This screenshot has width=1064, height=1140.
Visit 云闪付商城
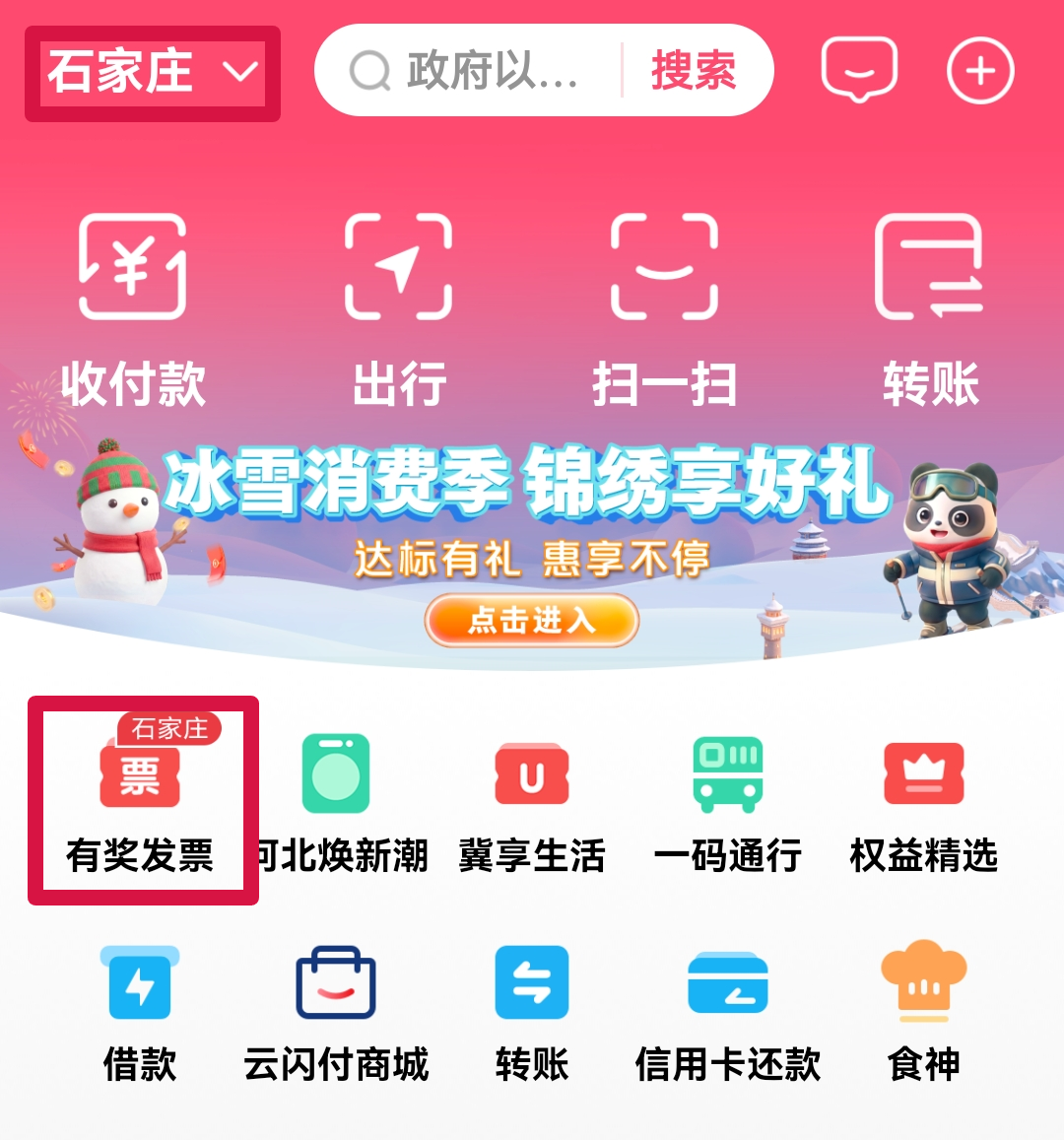[x=336, y=1012]
